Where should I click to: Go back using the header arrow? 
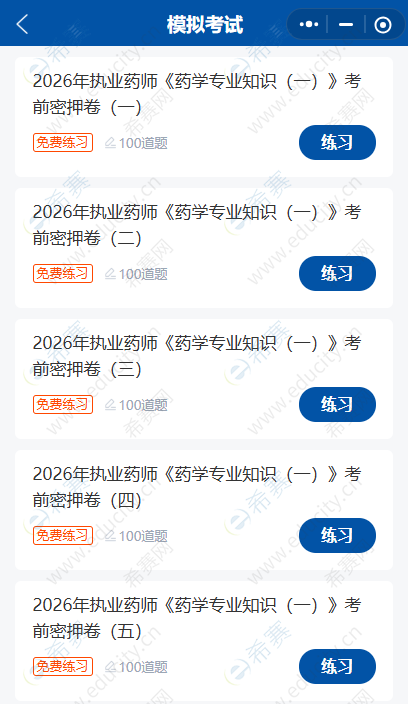pyautogui.click(x=22, y=24)
